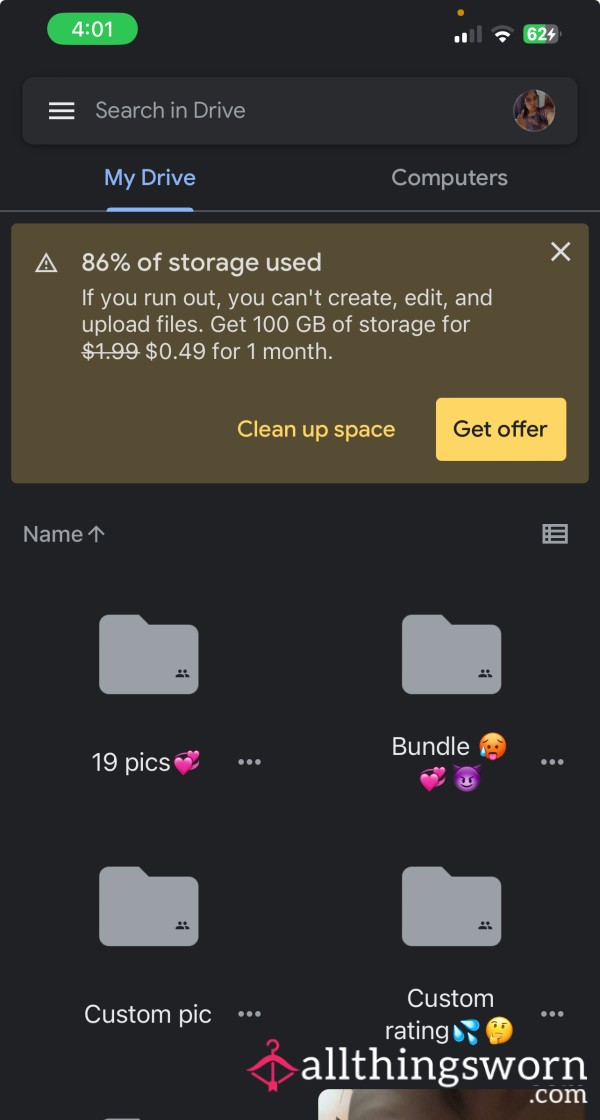Viewport: 600px width, 1120px height.
Task: Open the Custom rating folder
Action: 451,907
